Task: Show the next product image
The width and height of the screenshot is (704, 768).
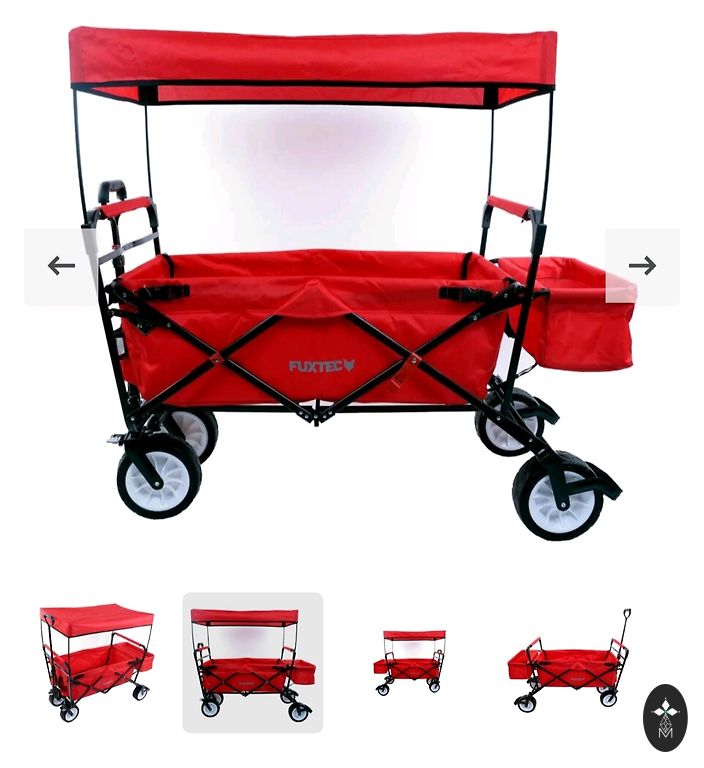Action: pos(642,266)
